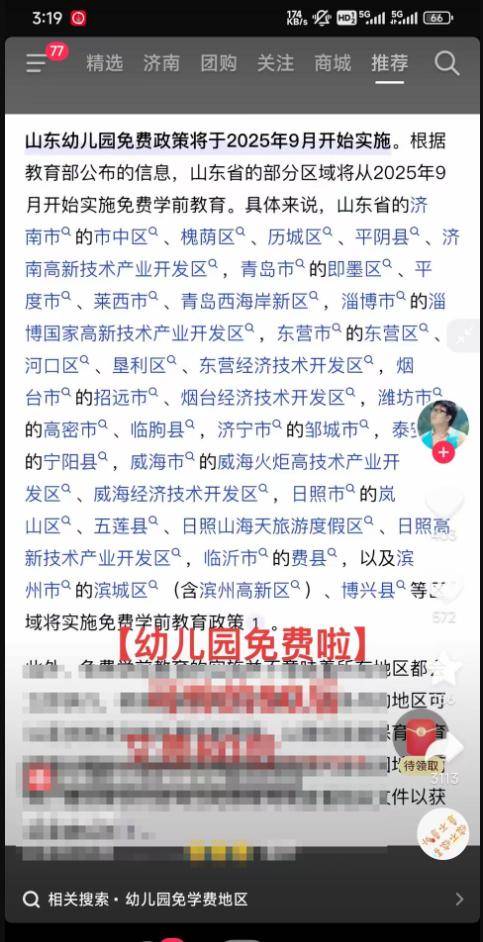Switch to the 济南 tab

point(162,62)
